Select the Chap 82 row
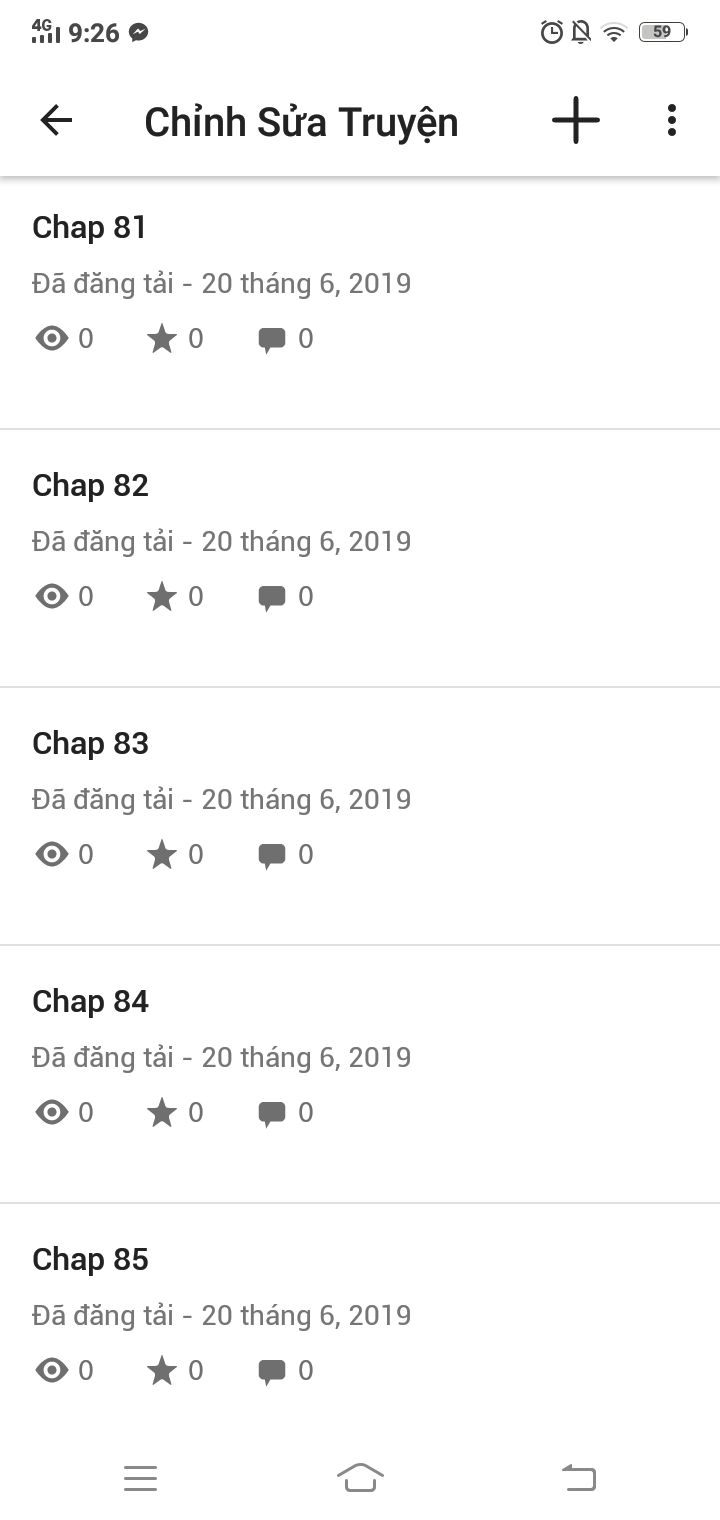This screenshot has width=720, height=1520. 360,558
